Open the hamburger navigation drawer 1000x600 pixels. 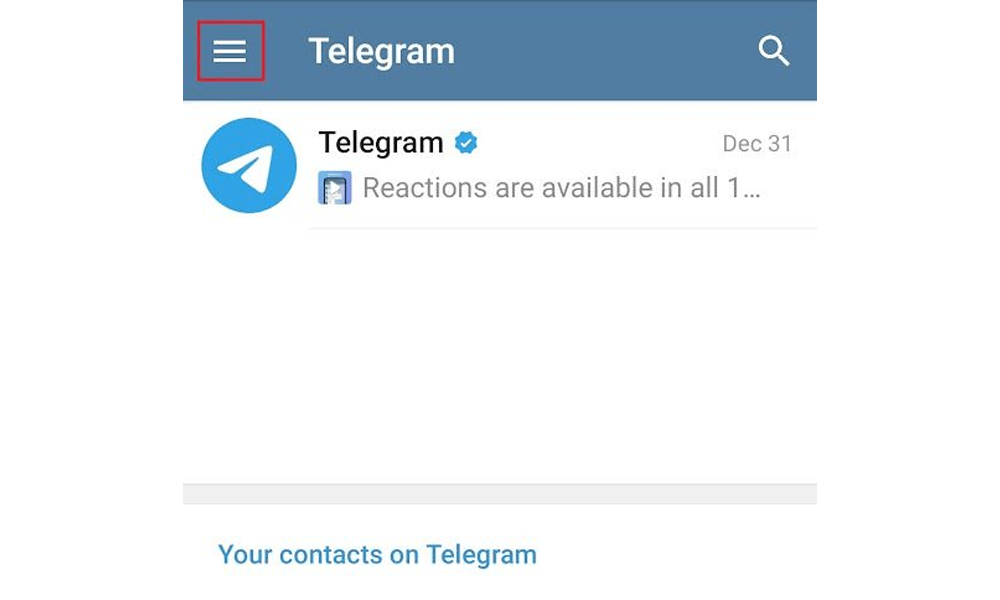coord(230,51)
